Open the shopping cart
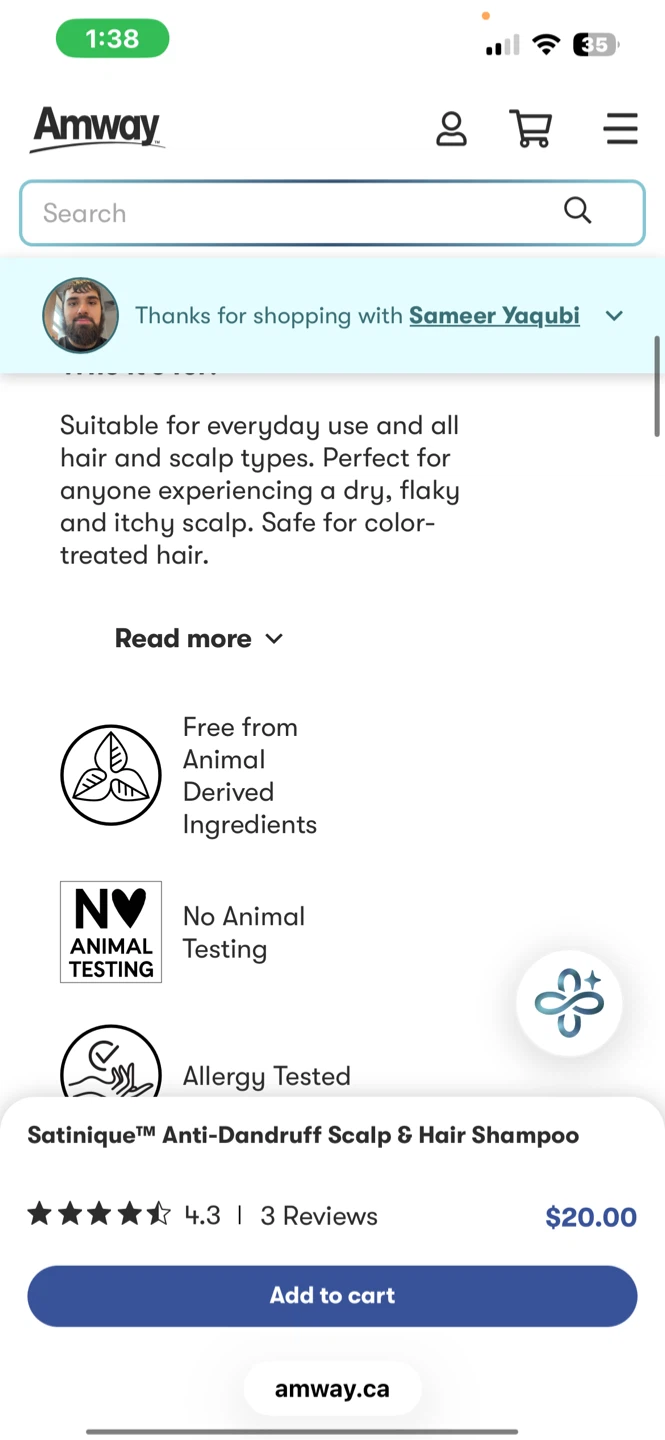 click(531, 129)
